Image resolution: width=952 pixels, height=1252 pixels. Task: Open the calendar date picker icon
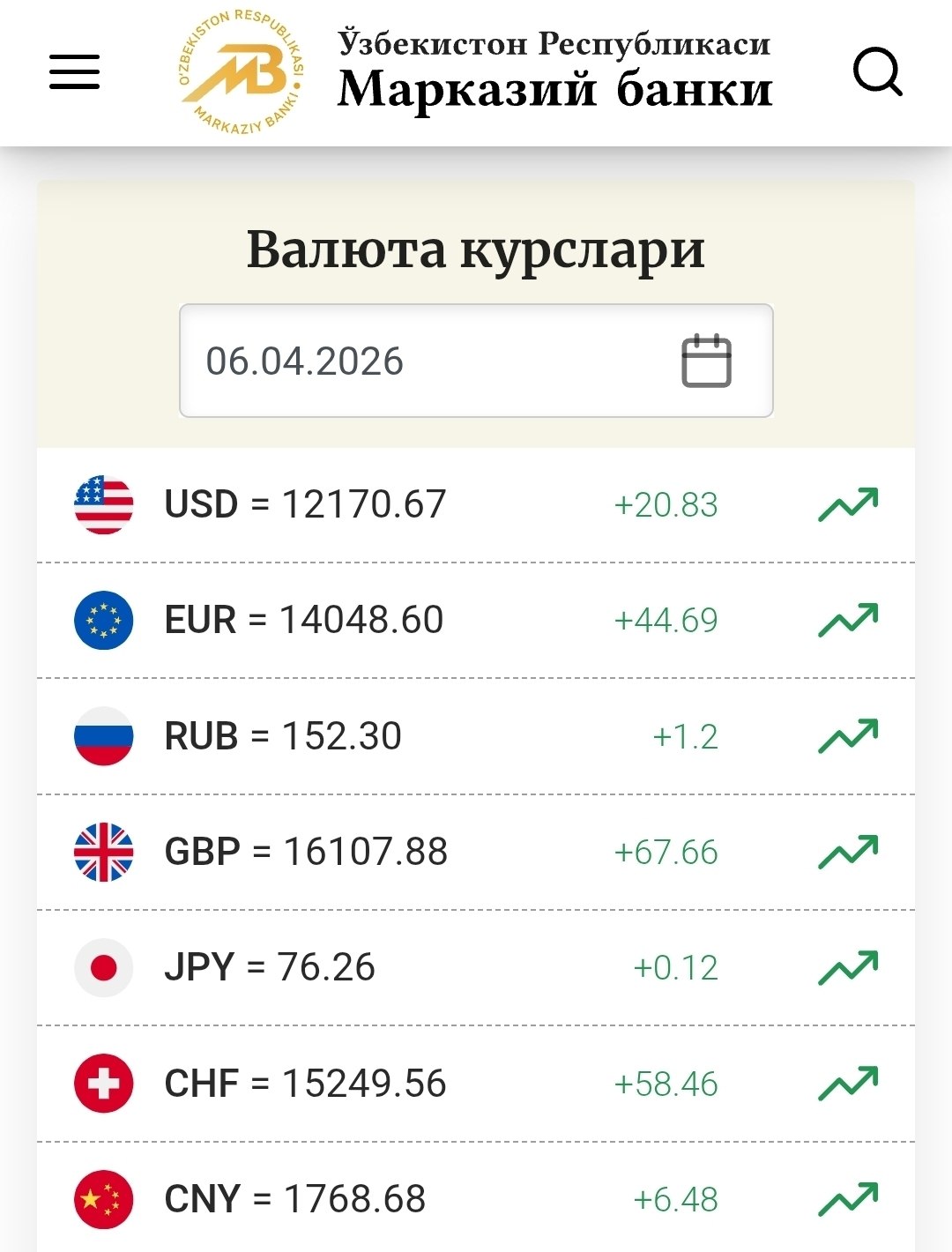706,361
